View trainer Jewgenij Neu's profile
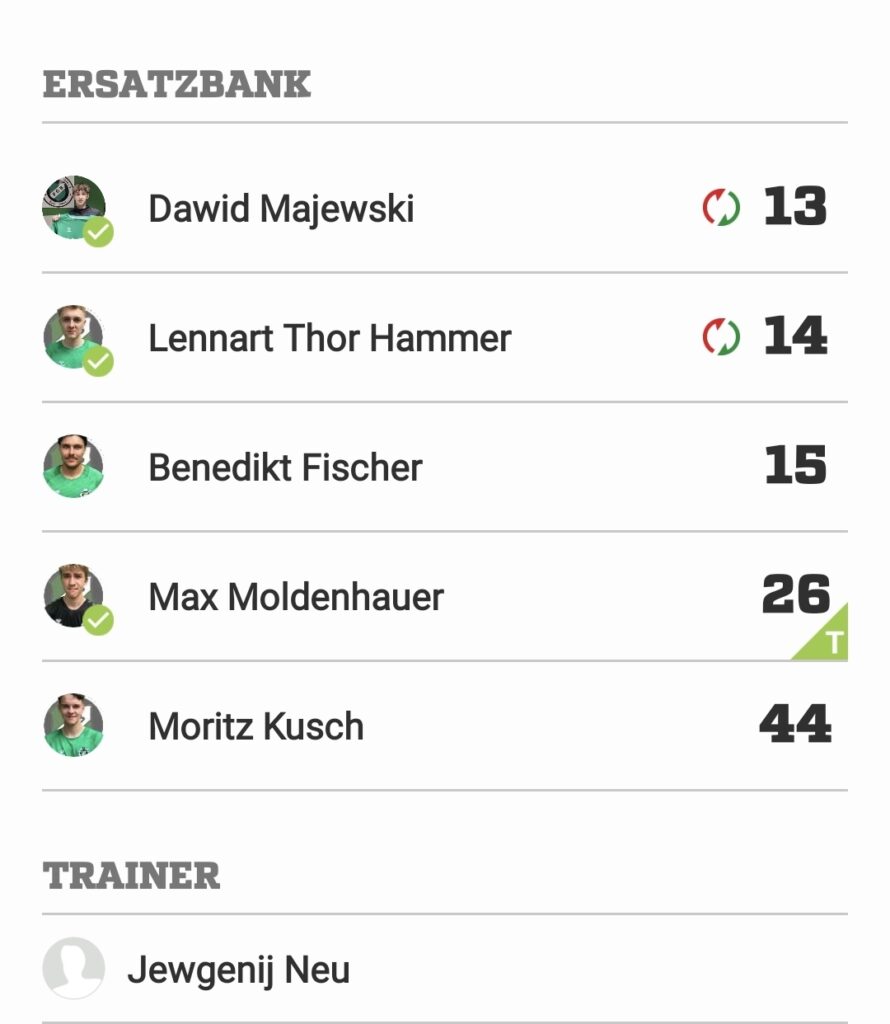This screenshot has height=1024, width=890. click(x=238, y=969)
